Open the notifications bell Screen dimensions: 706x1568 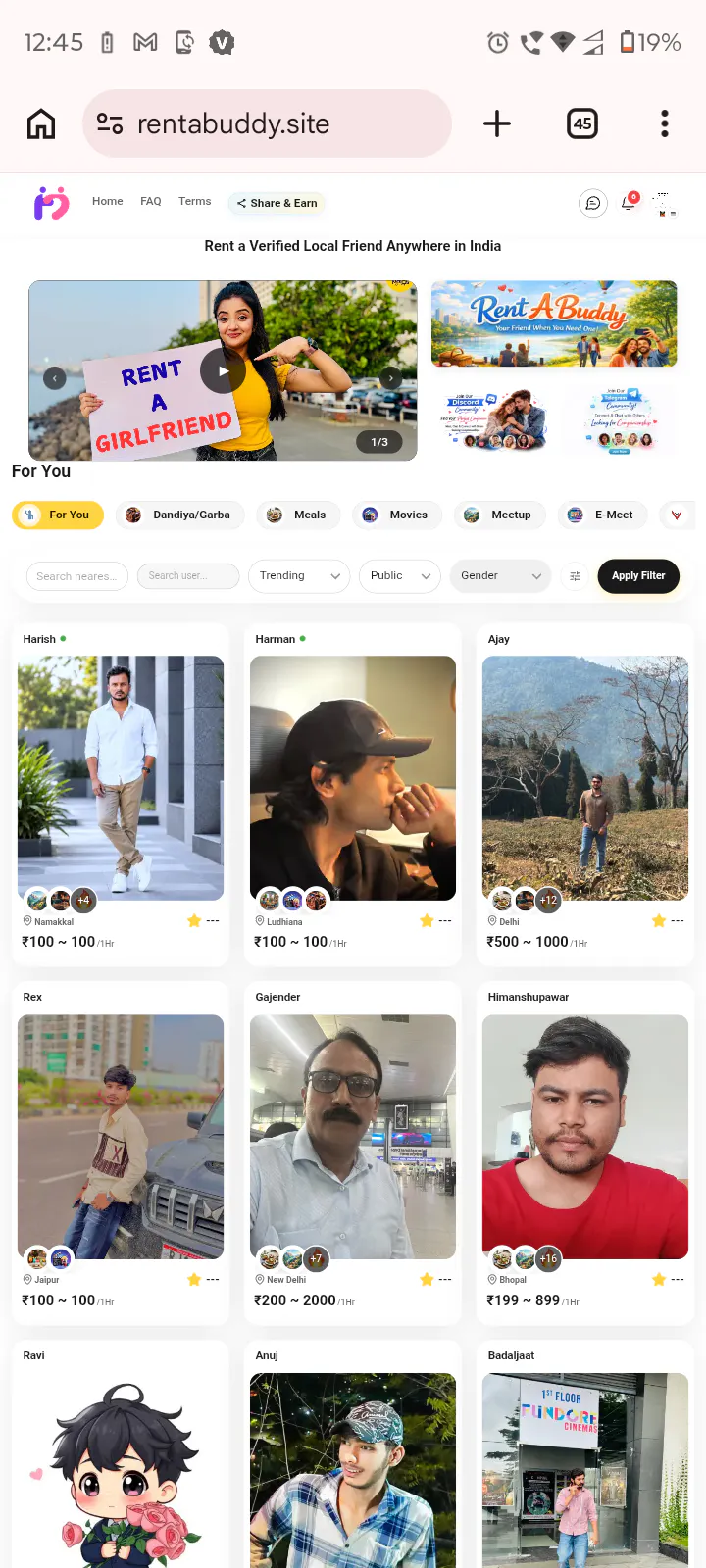coord(629,202)
